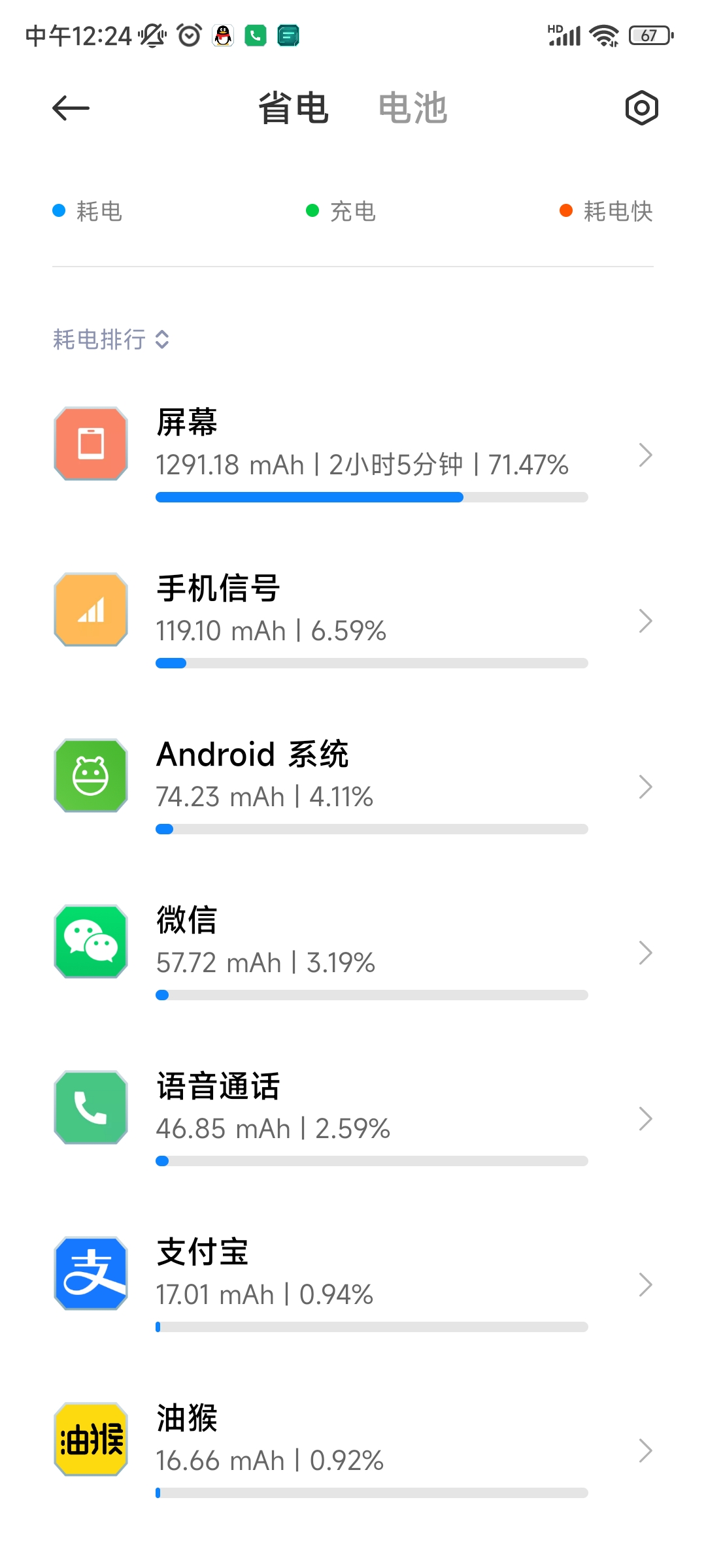Select the 省电 tab
This screenshot has width=706, height=1568.
[294, 108]
